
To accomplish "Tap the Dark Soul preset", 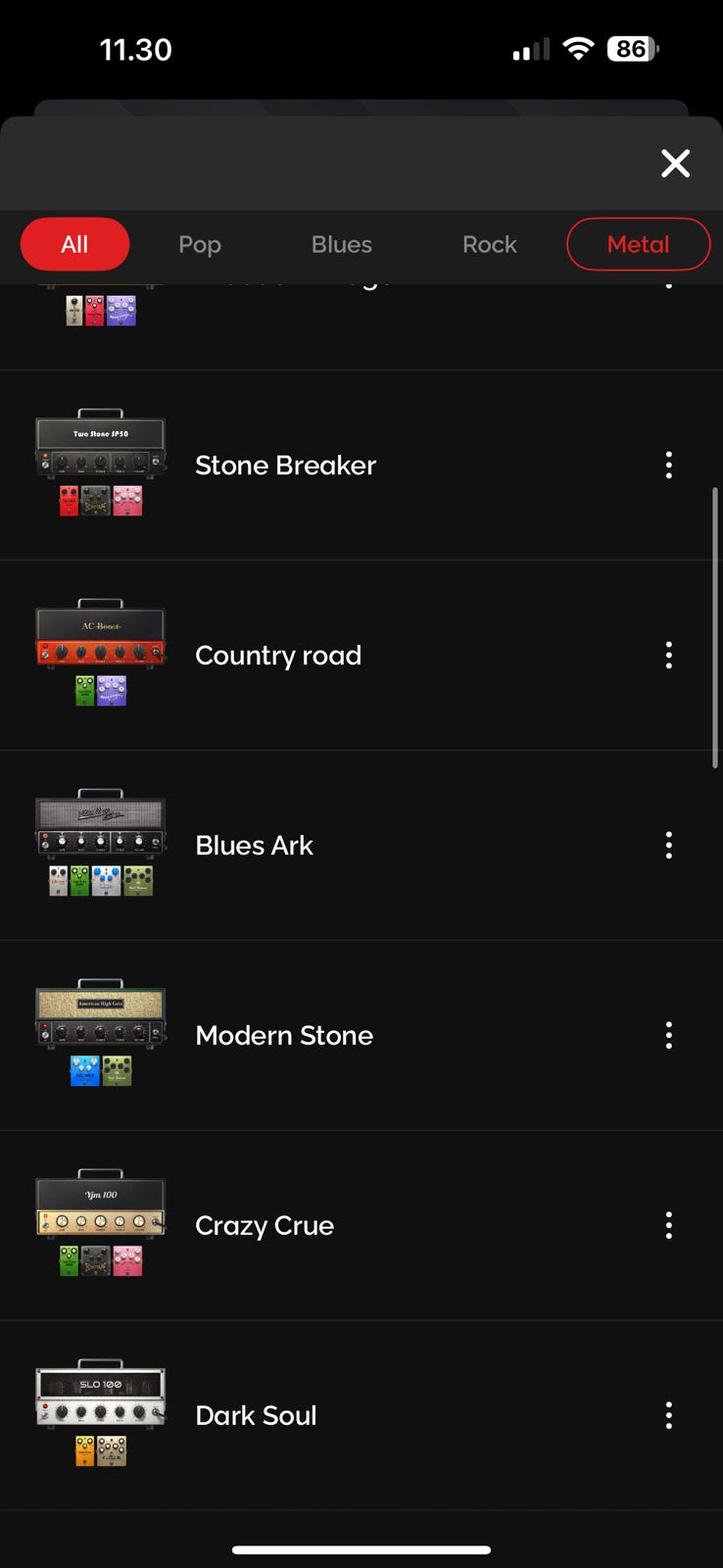I will coord(256,1415).
